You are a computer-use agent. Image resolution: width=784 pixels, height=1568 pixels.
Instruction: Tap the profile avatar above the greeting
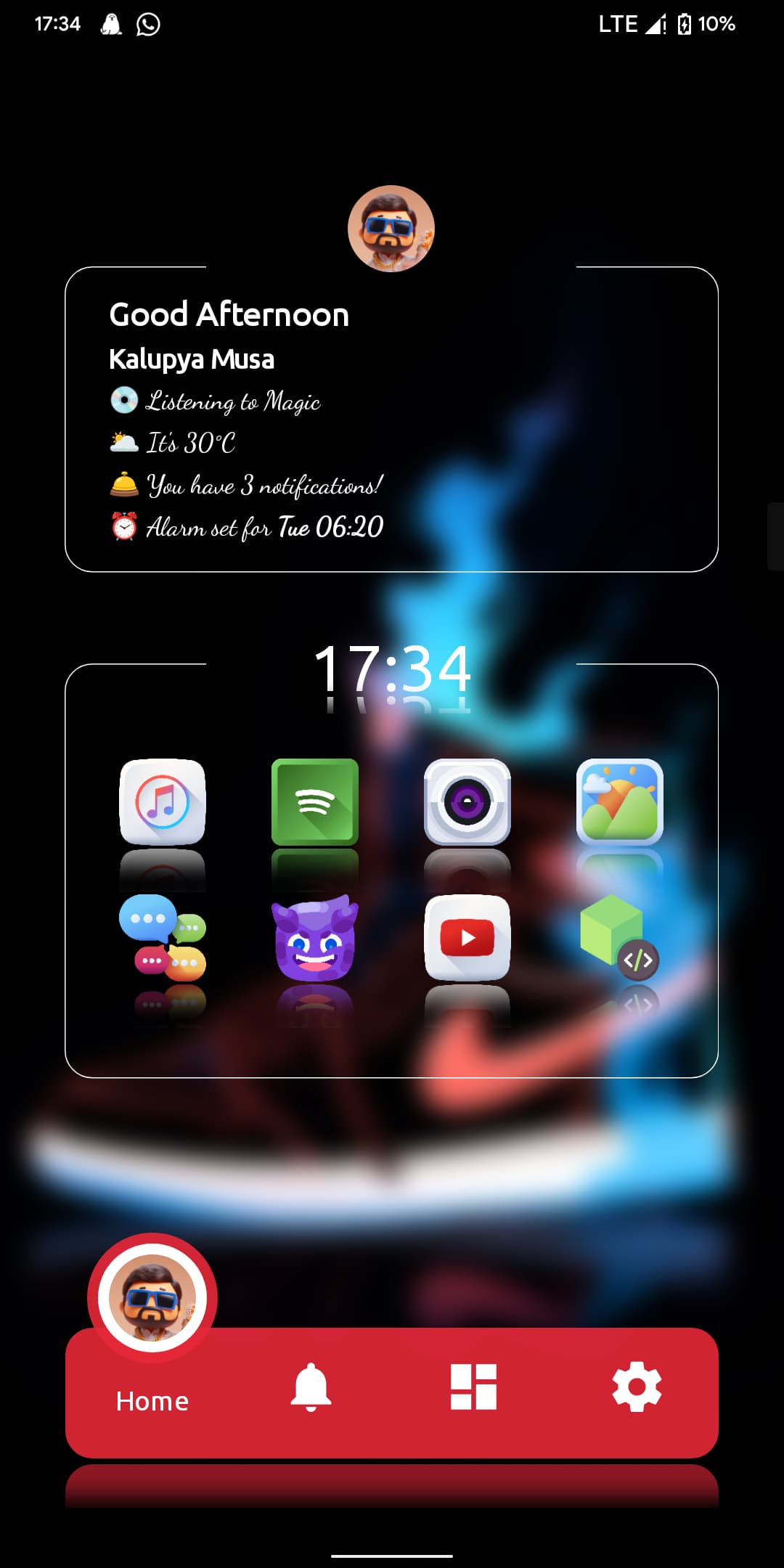(391, 229)
